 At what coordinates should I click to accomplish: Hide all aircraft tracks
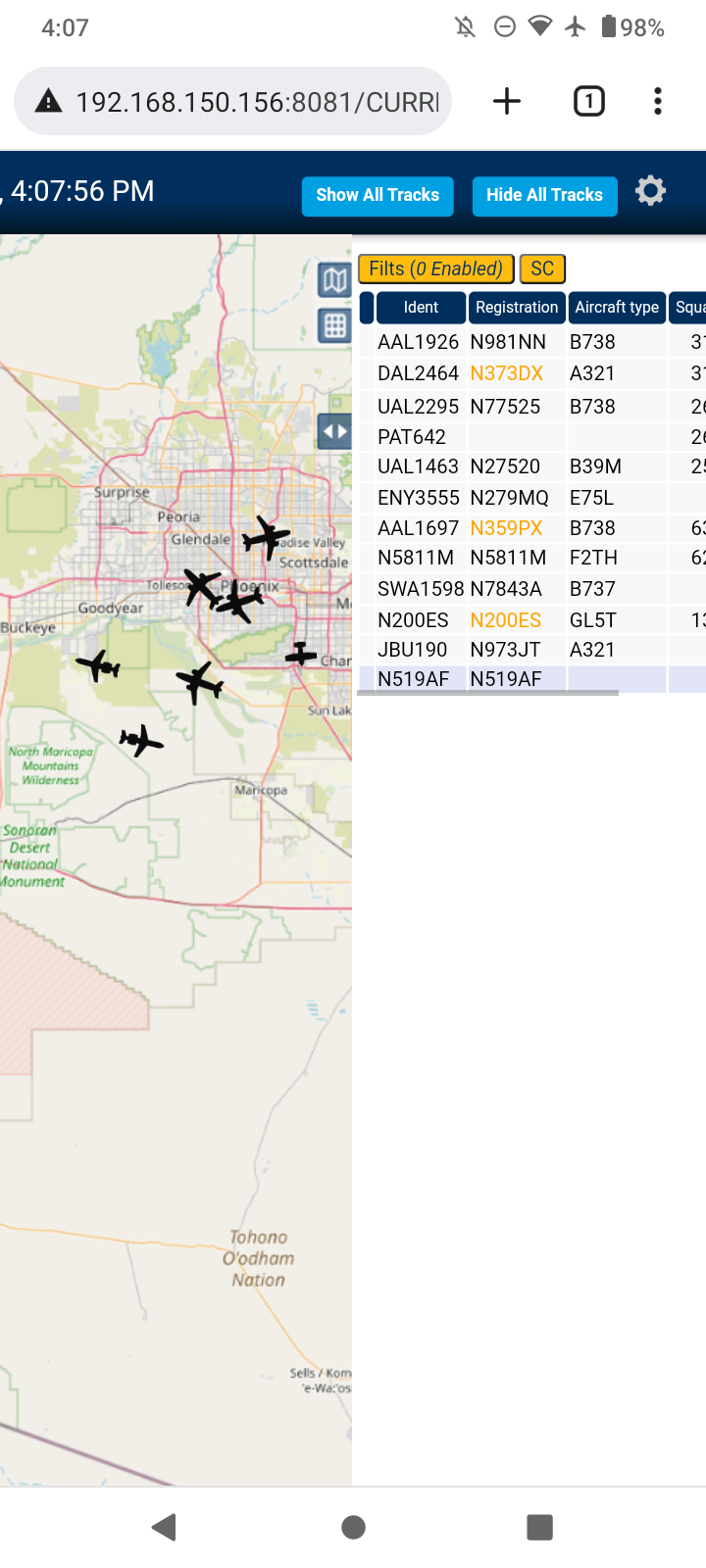point(544,195)
